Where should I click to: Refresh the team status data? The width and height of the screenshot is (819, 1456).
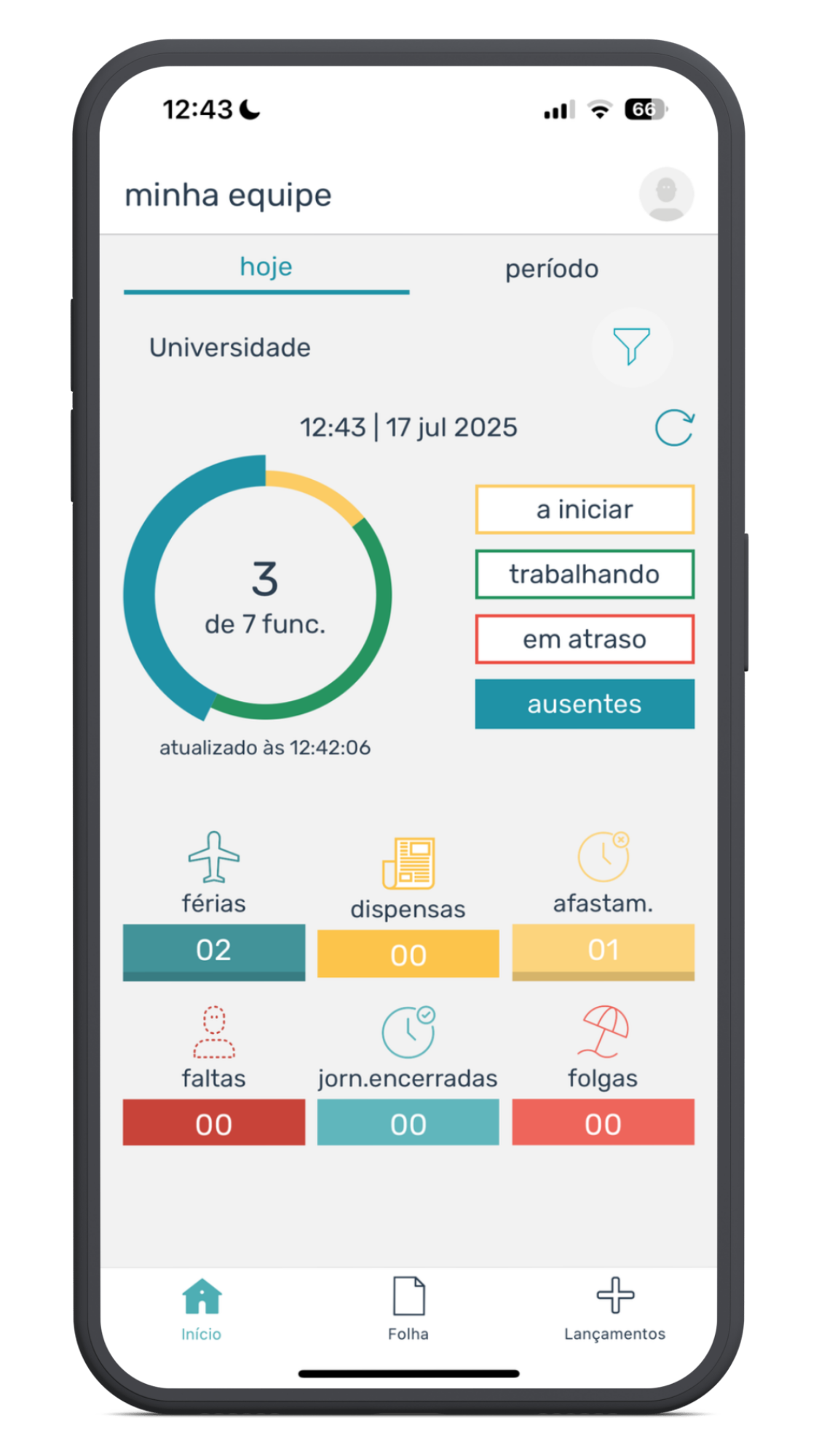(674, 427)
